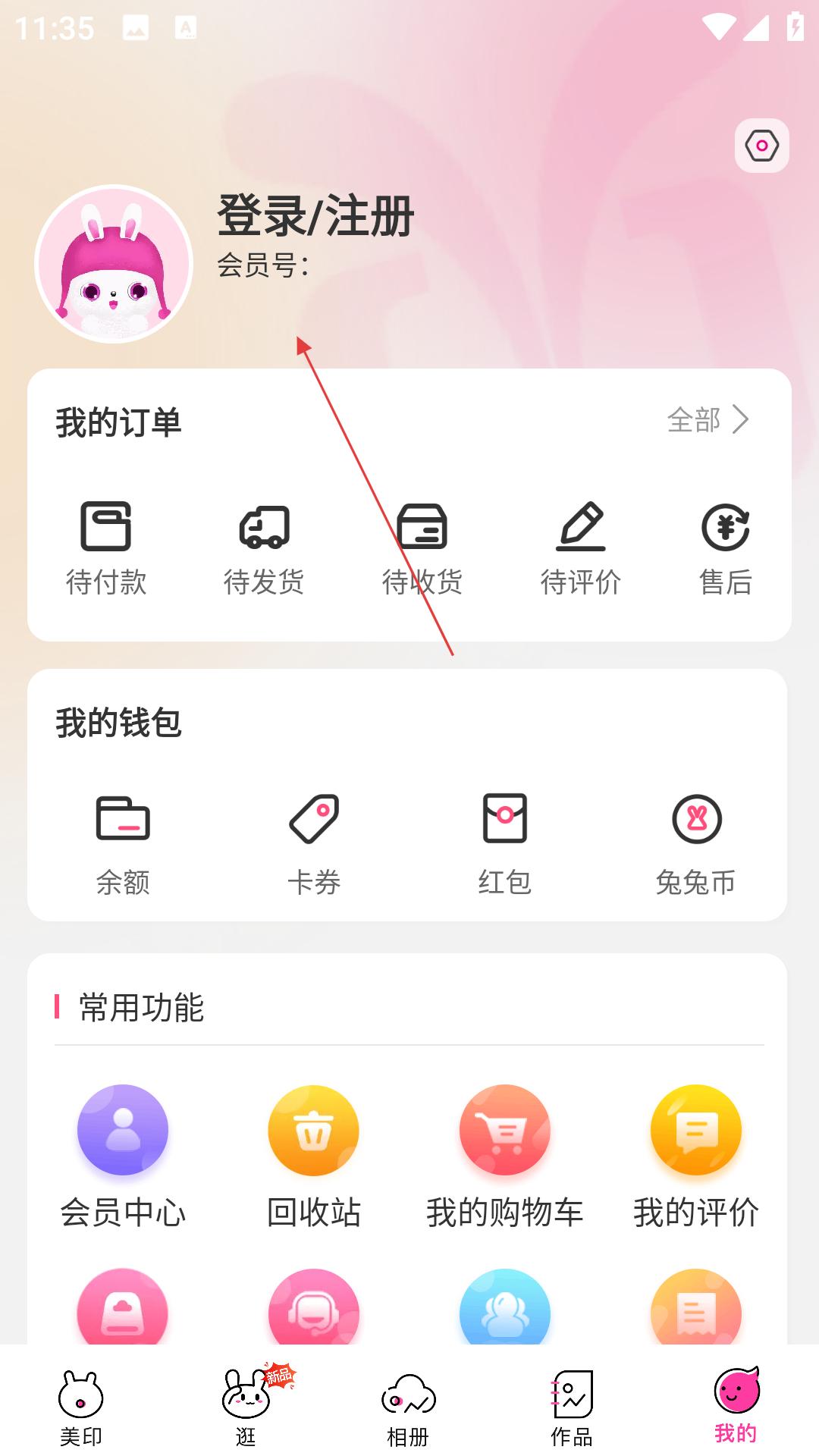Open 我的购物车
Viewport: 819px width, 1456px height.
[505, 1156]
